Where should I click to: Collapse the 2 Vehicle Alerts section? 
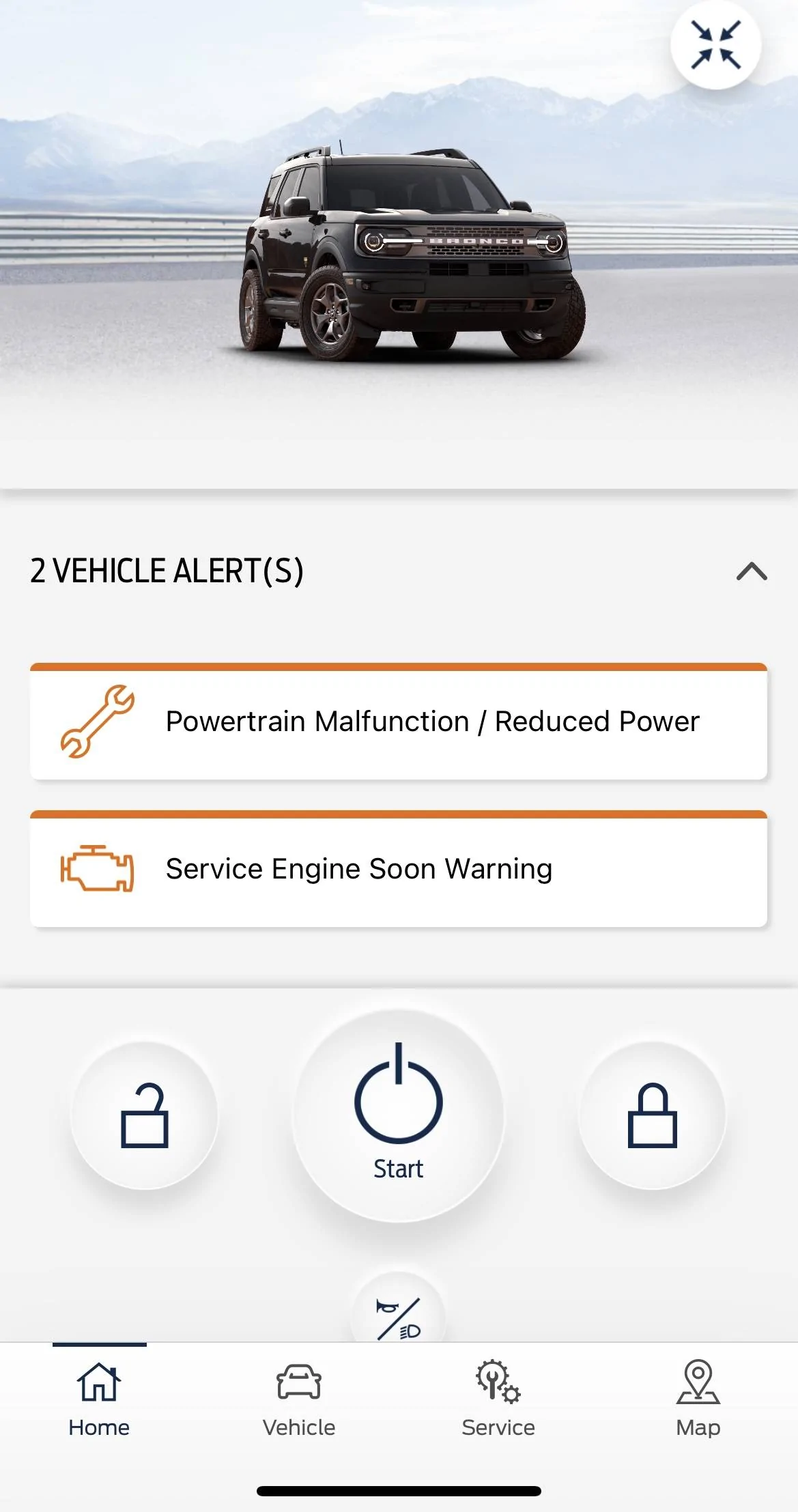pos(752,571)
